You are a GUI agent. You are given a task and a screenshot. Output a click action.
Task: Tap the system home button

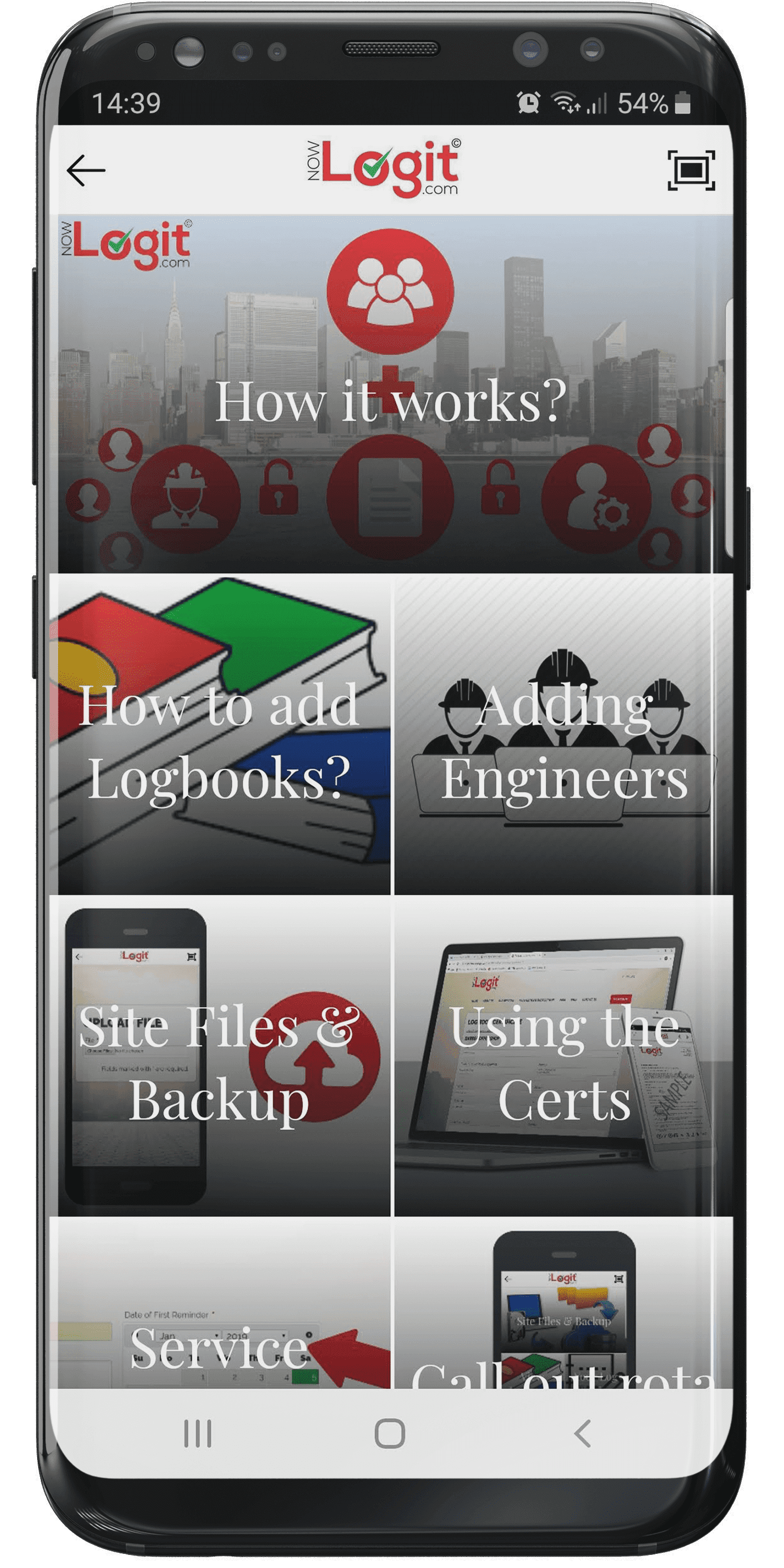[389, 1433]
